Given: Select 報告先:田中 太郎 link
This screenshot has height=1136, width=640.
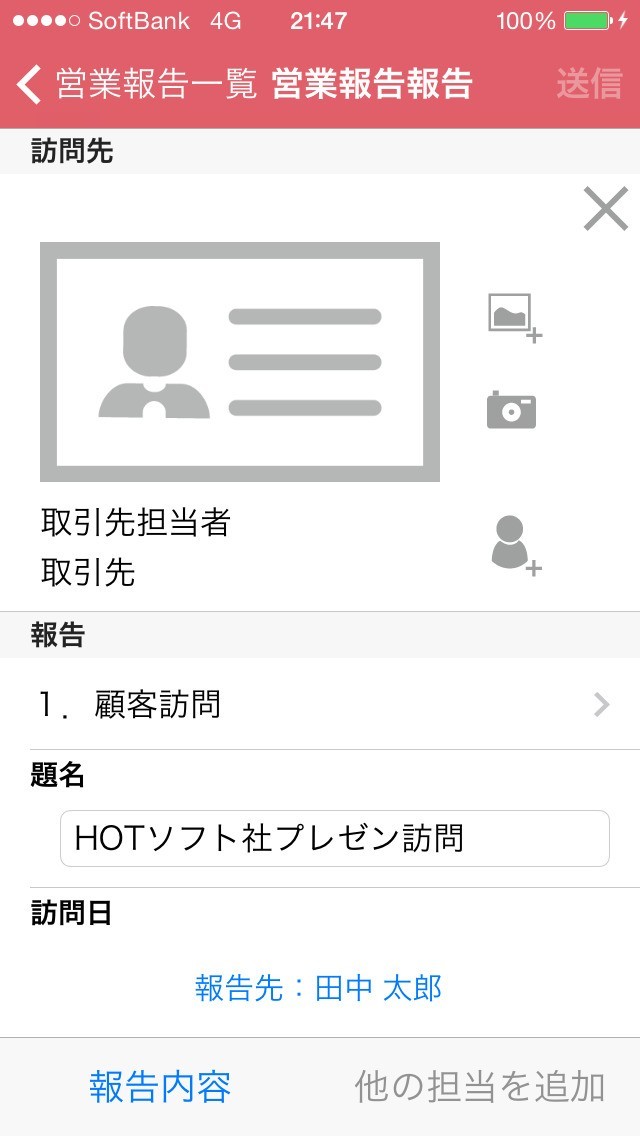Looking at the screenshot, I should [x=319, y=989].
